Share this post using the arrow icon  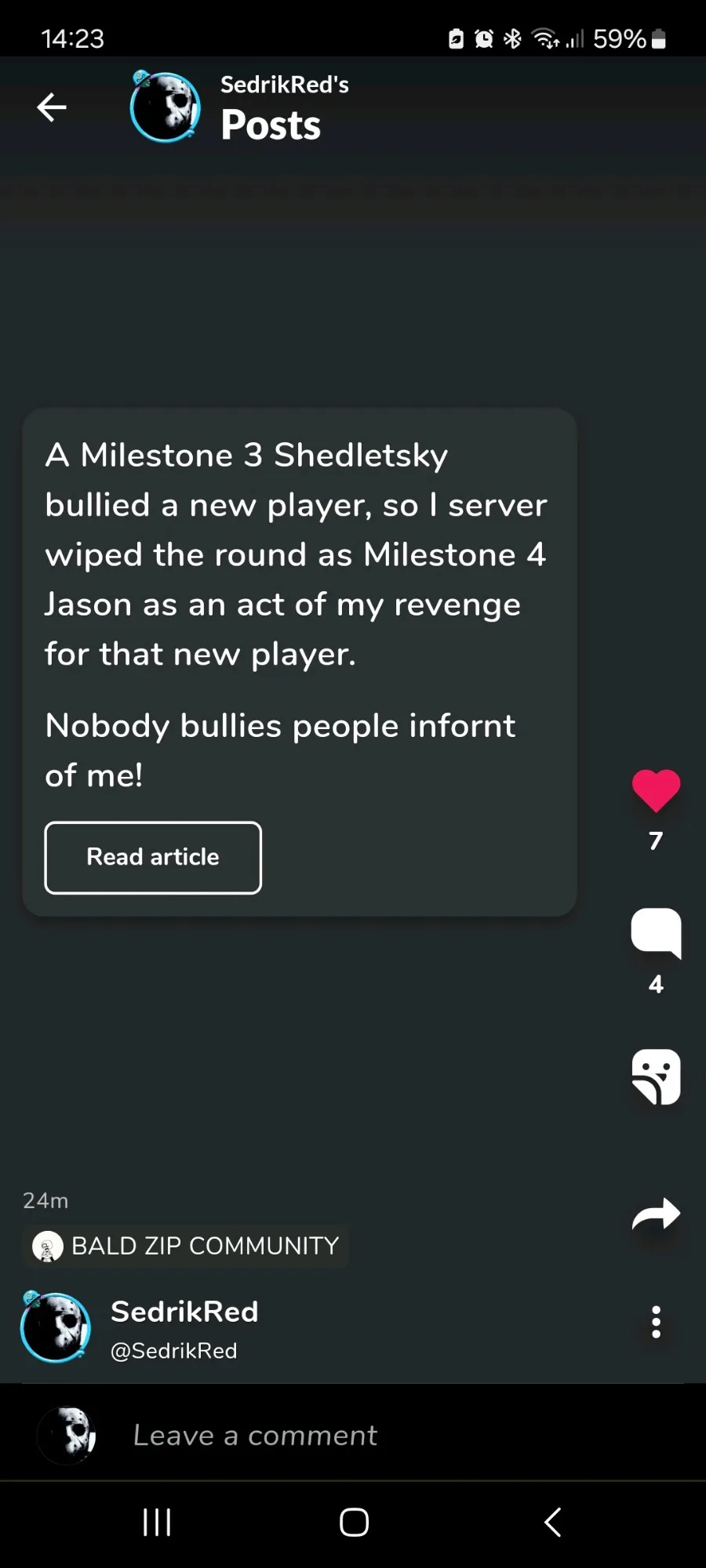click(x=656, y=1214)
